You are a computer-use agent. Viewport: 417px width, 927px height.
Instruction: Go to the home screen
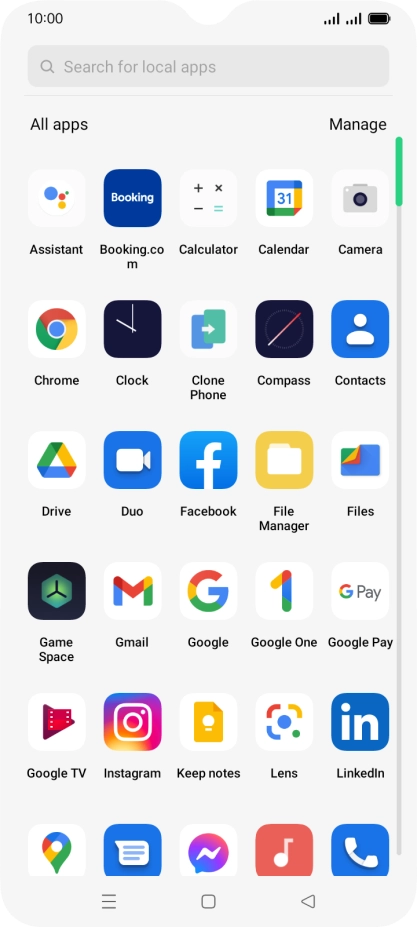[208, 901]
